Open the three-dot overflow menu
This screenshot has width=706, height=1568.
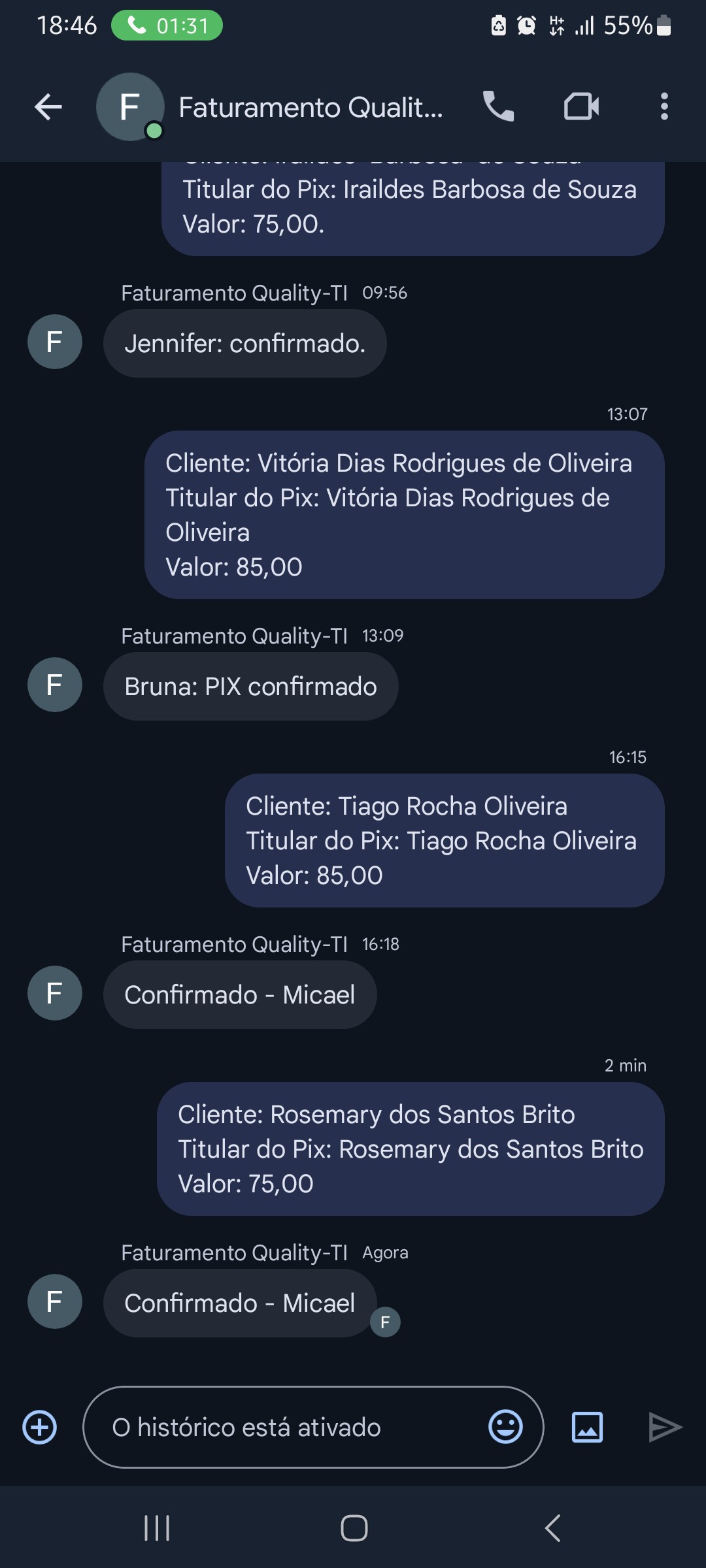point(664,106)
